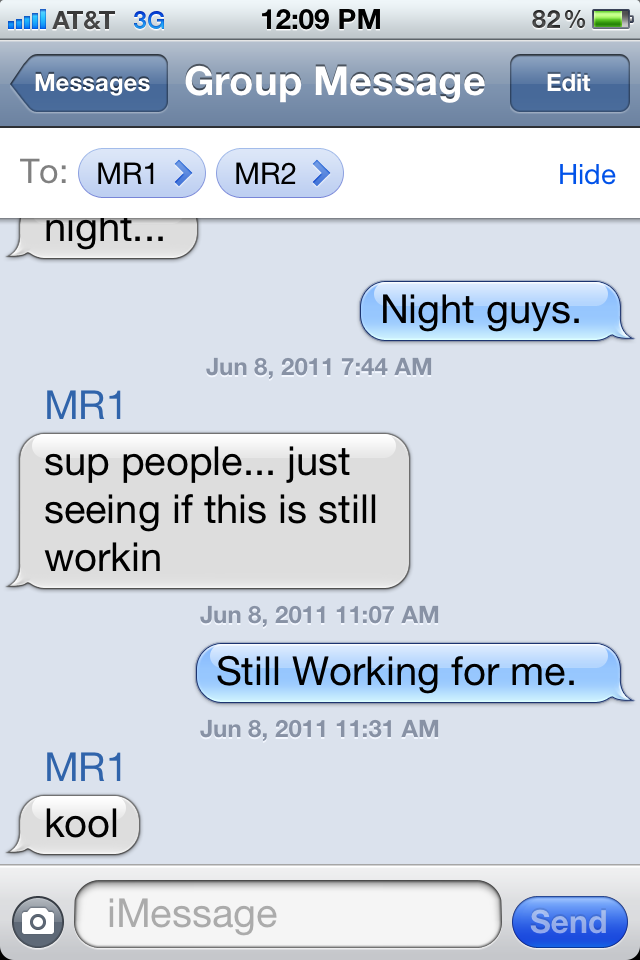Screen dimensions: 640x960
Task: Tap the Edit button
Action: [x=568, y=84]
